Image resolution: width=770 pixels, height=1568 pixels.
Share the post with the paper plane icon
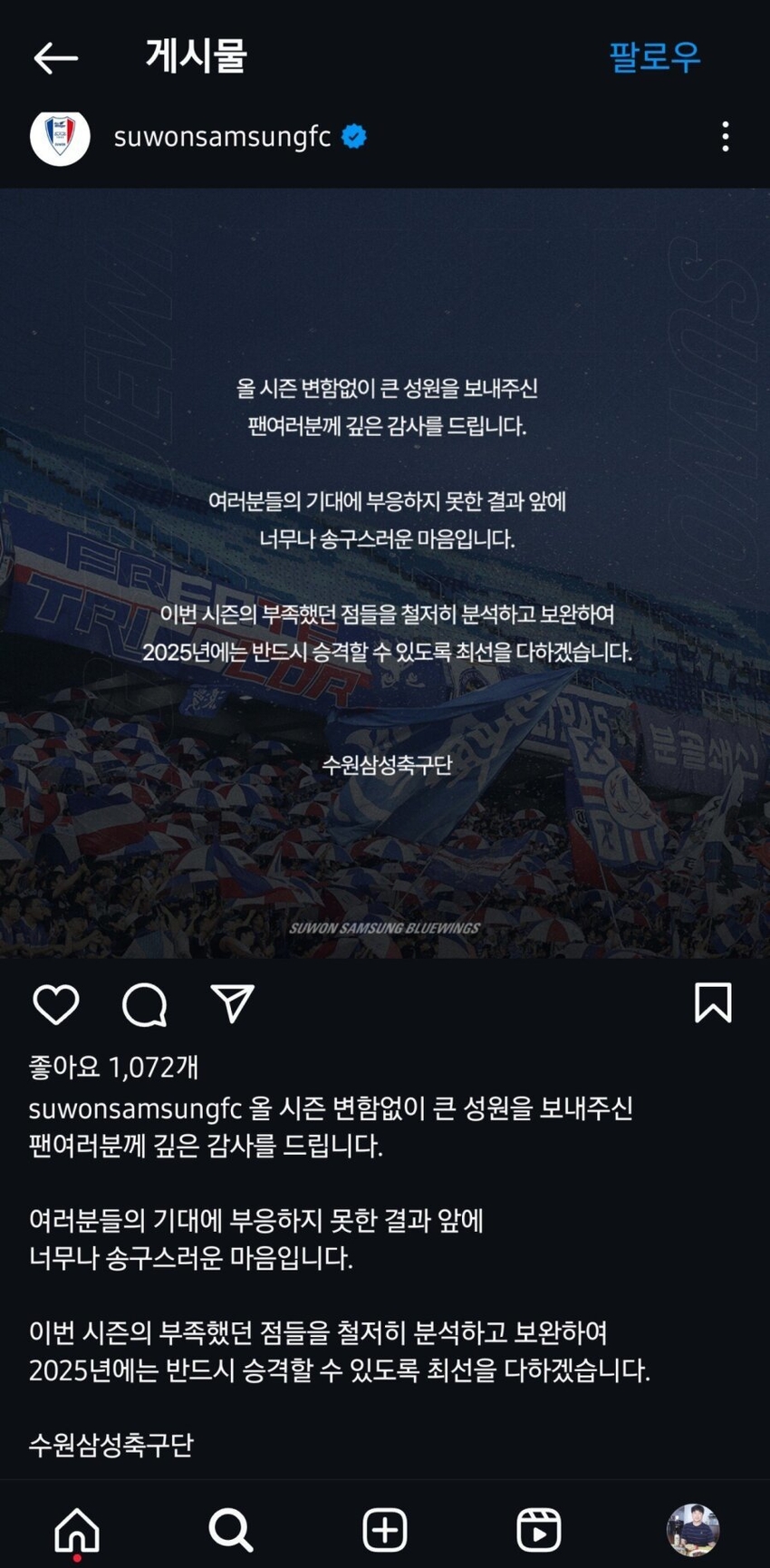[232, 1003]
